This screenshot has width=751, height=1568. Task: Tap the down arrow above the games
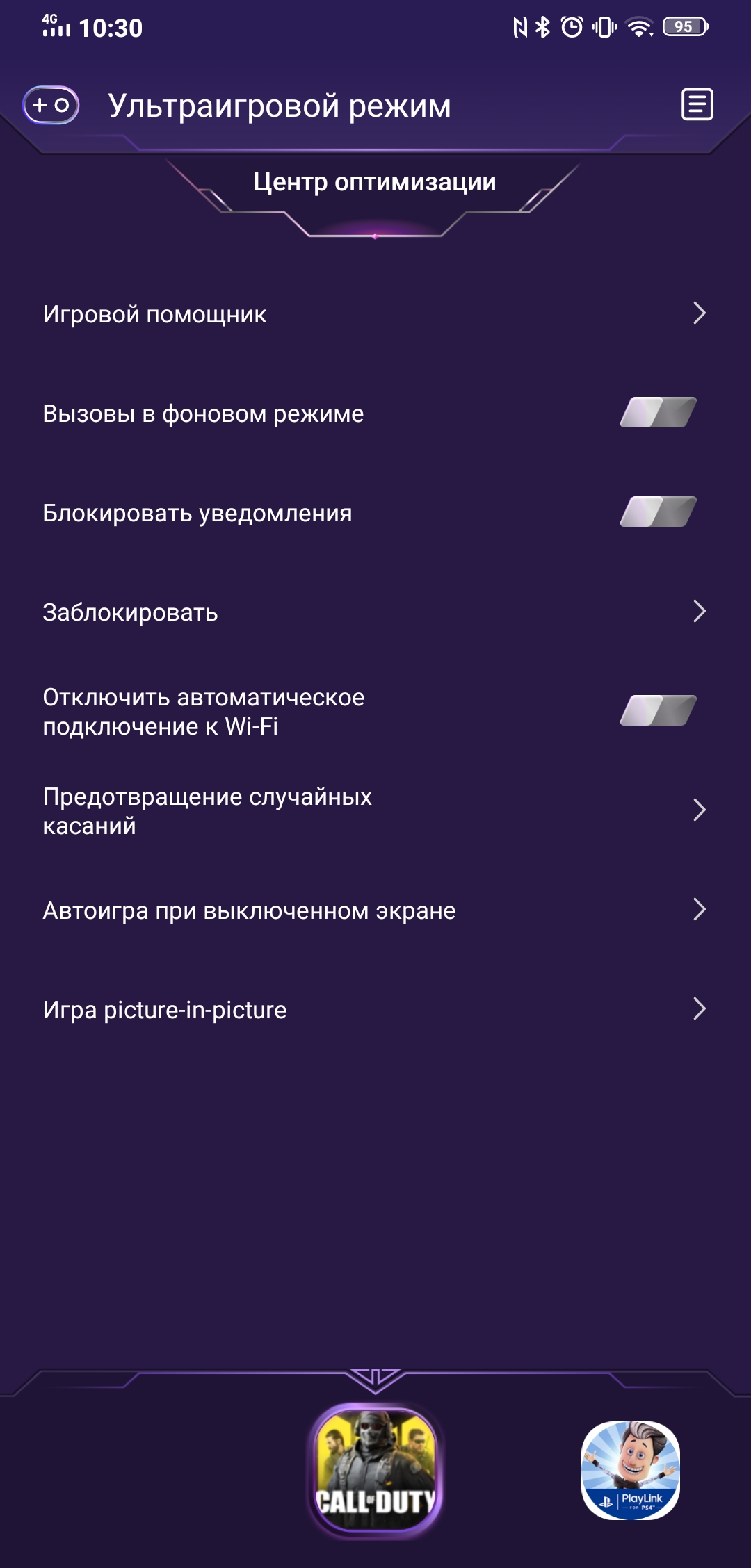375,1379
